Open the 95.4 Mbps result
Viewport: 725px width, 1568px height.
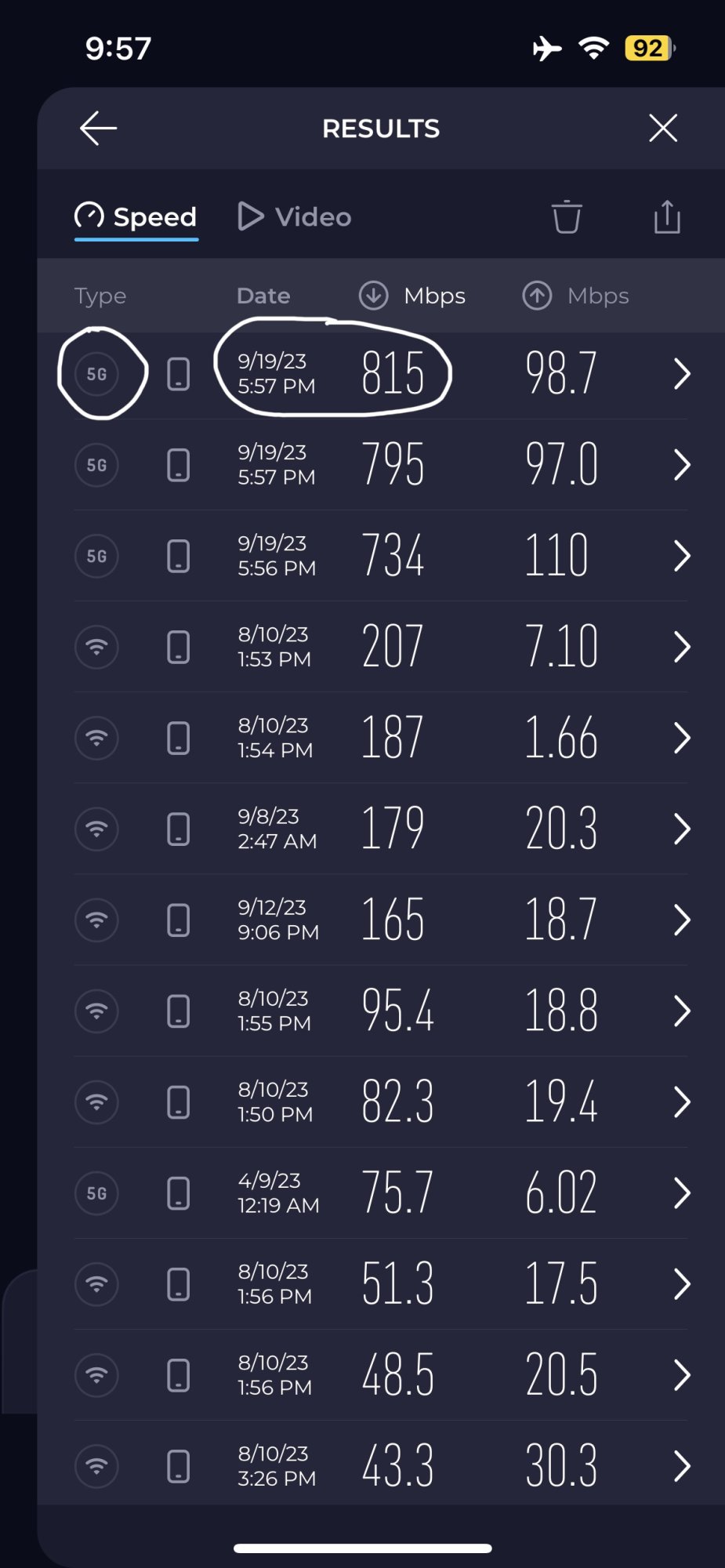381,1011
